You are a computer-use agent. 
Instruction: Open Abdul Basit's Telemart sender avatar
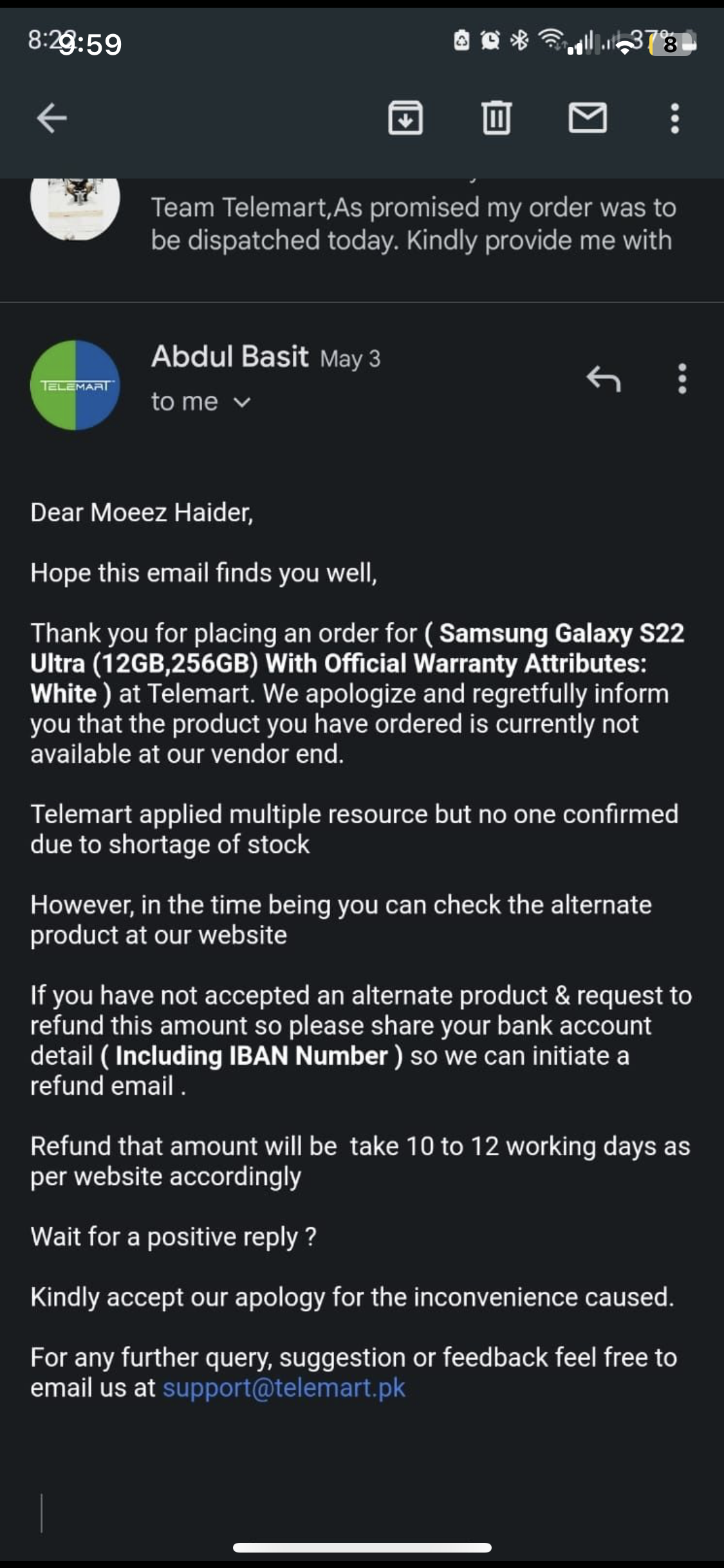[75, 385]
